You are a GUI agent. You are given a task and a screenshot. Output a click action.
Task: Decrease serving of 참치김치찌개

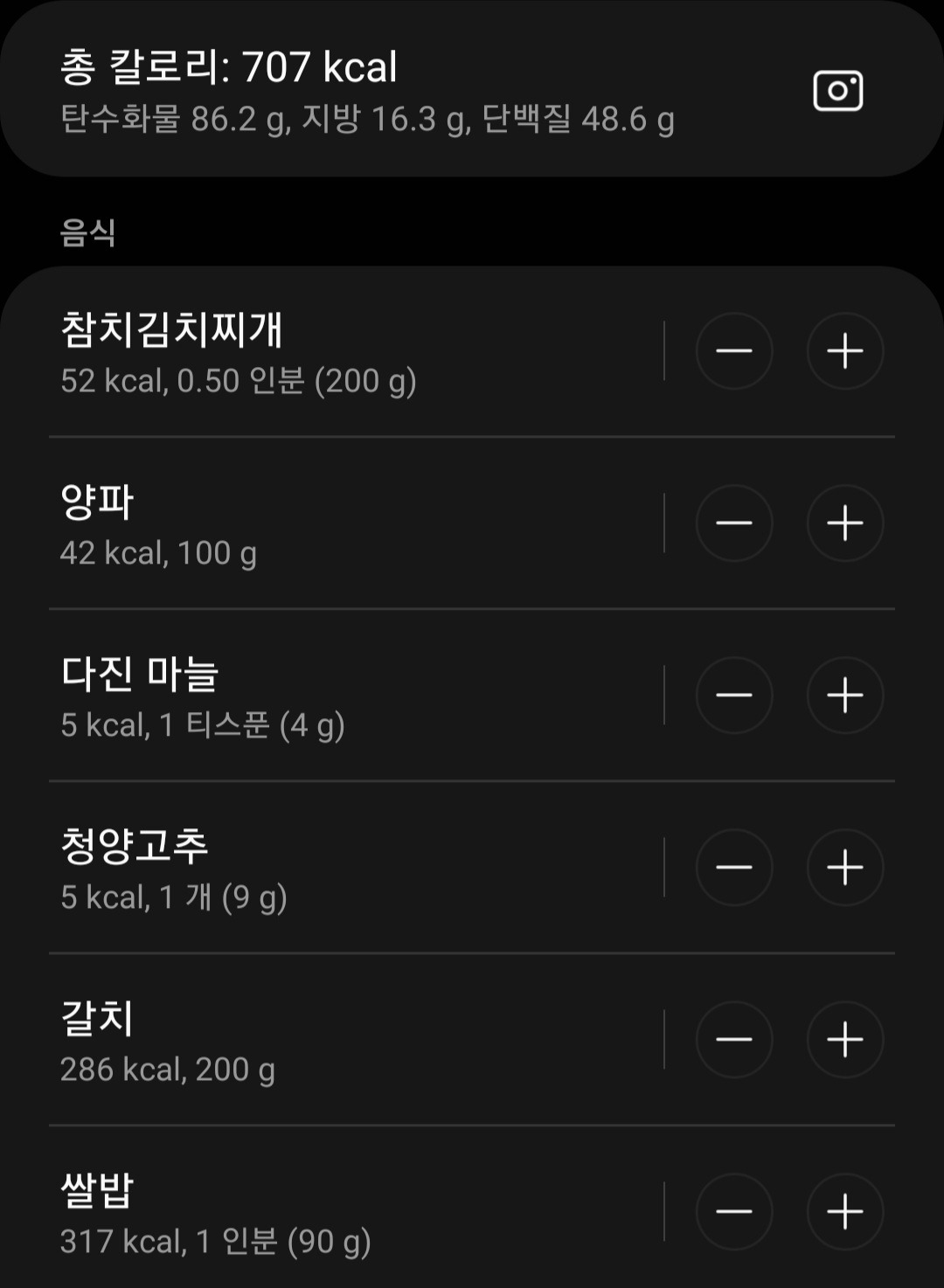[x=734, y=351]
